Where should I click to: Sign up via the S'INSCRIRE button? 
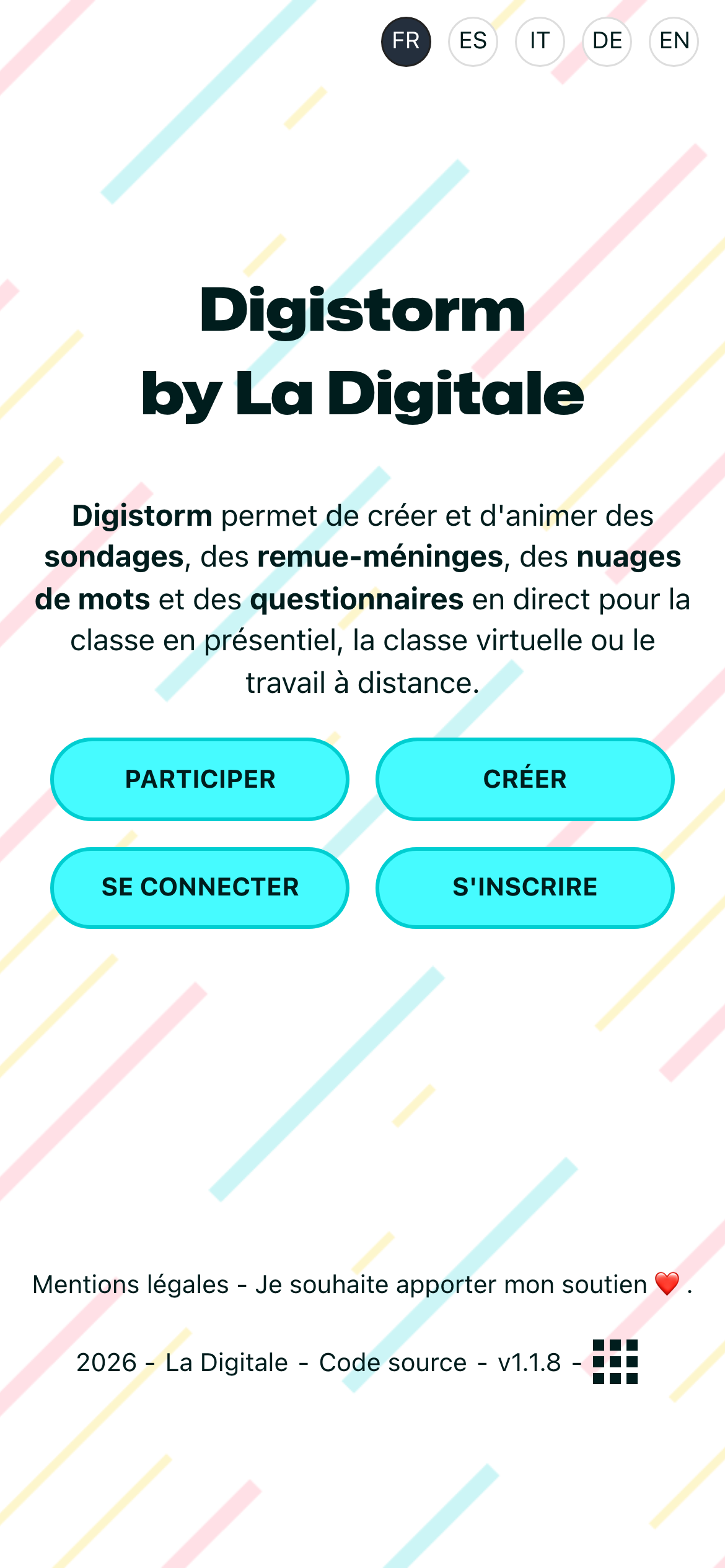(525, 887)
